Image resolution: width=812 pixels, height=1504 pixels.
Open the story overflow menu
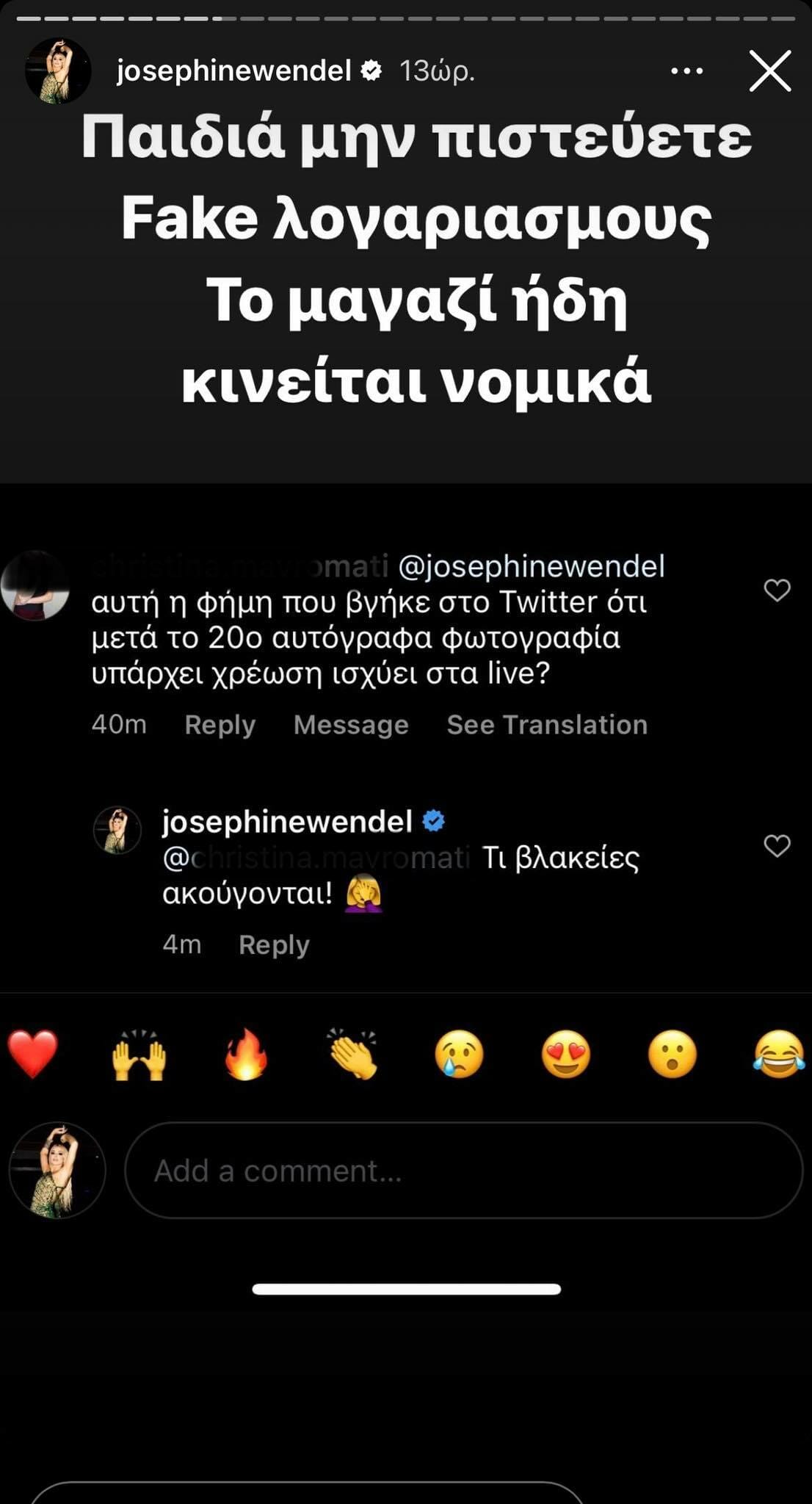[687, 71]
